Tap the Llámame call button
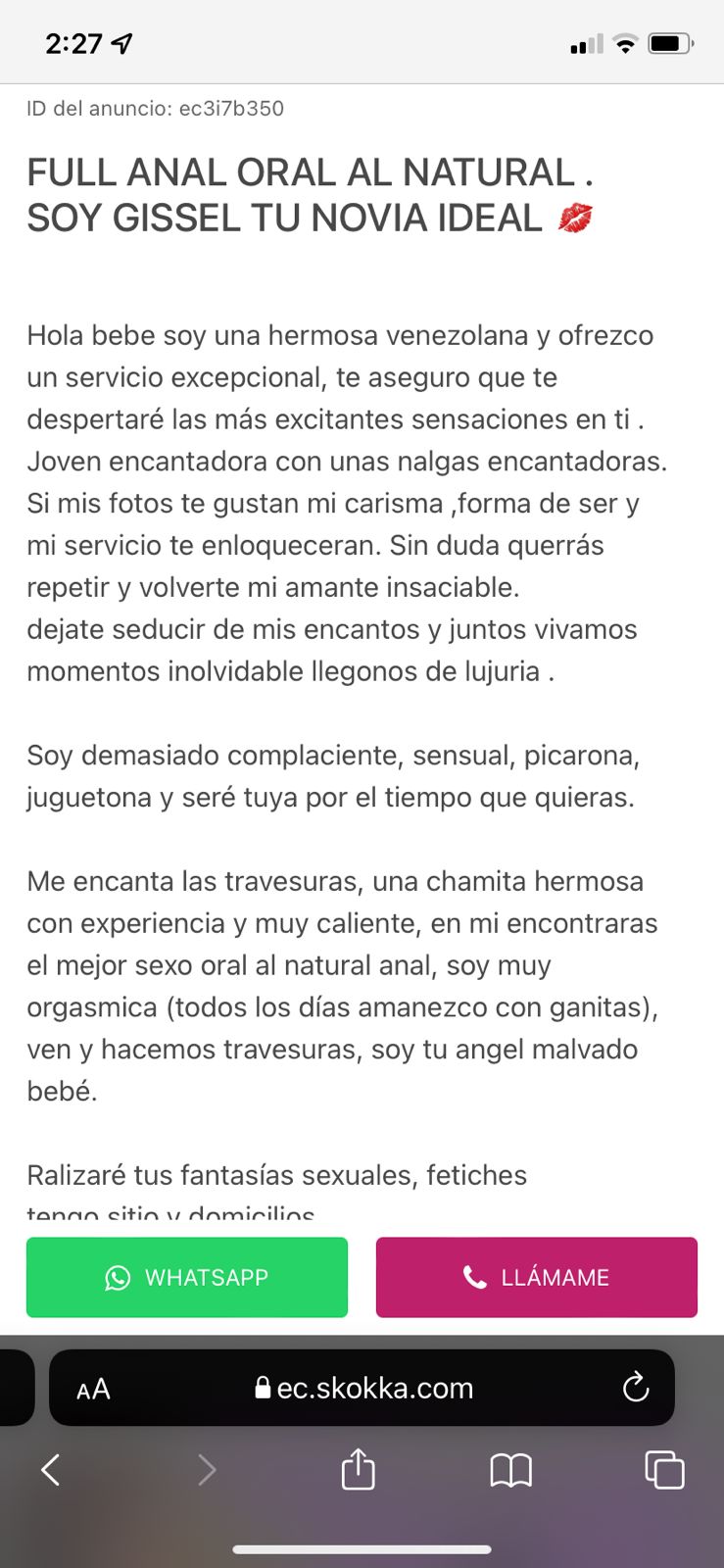 [x=536, y=1277]
